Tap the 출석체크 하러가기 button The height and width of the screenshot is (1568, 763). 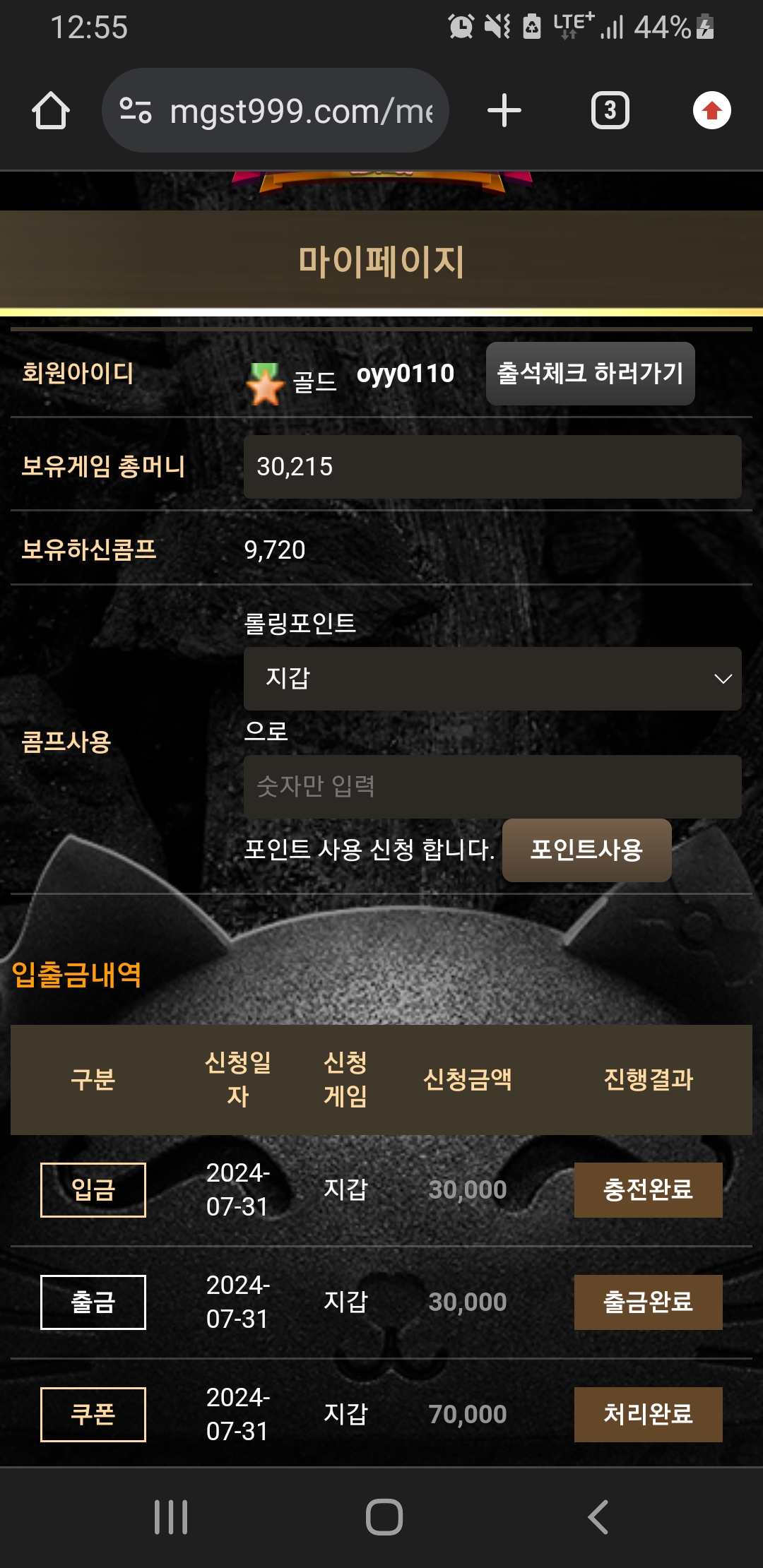(x=590, y=374)
